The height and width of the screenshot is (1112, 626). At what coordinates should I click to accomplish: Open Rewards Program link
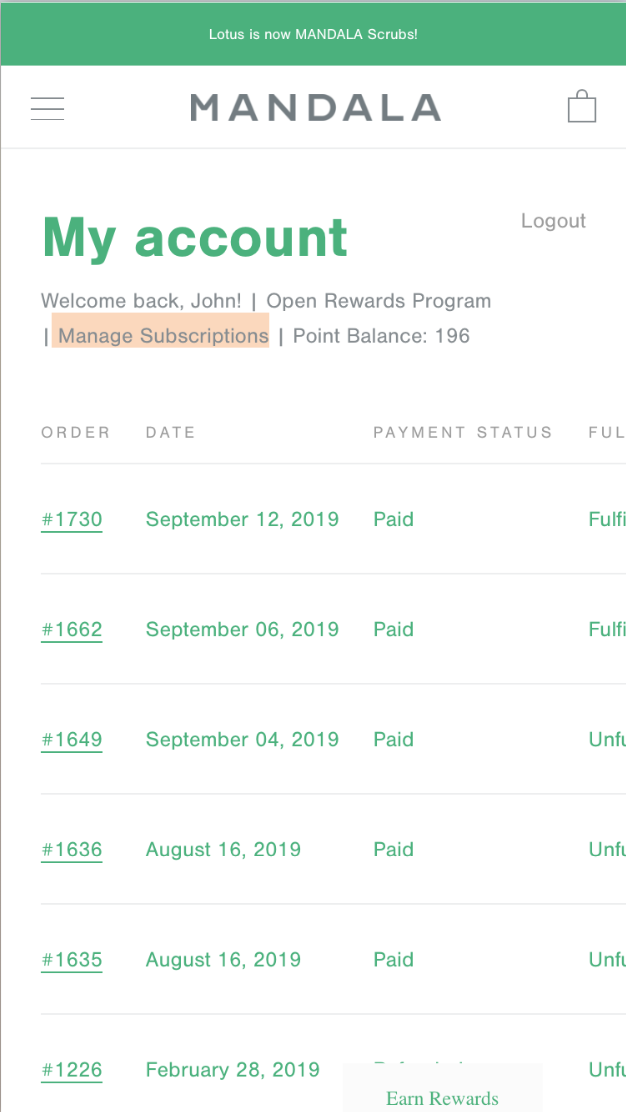coord(379,301)
